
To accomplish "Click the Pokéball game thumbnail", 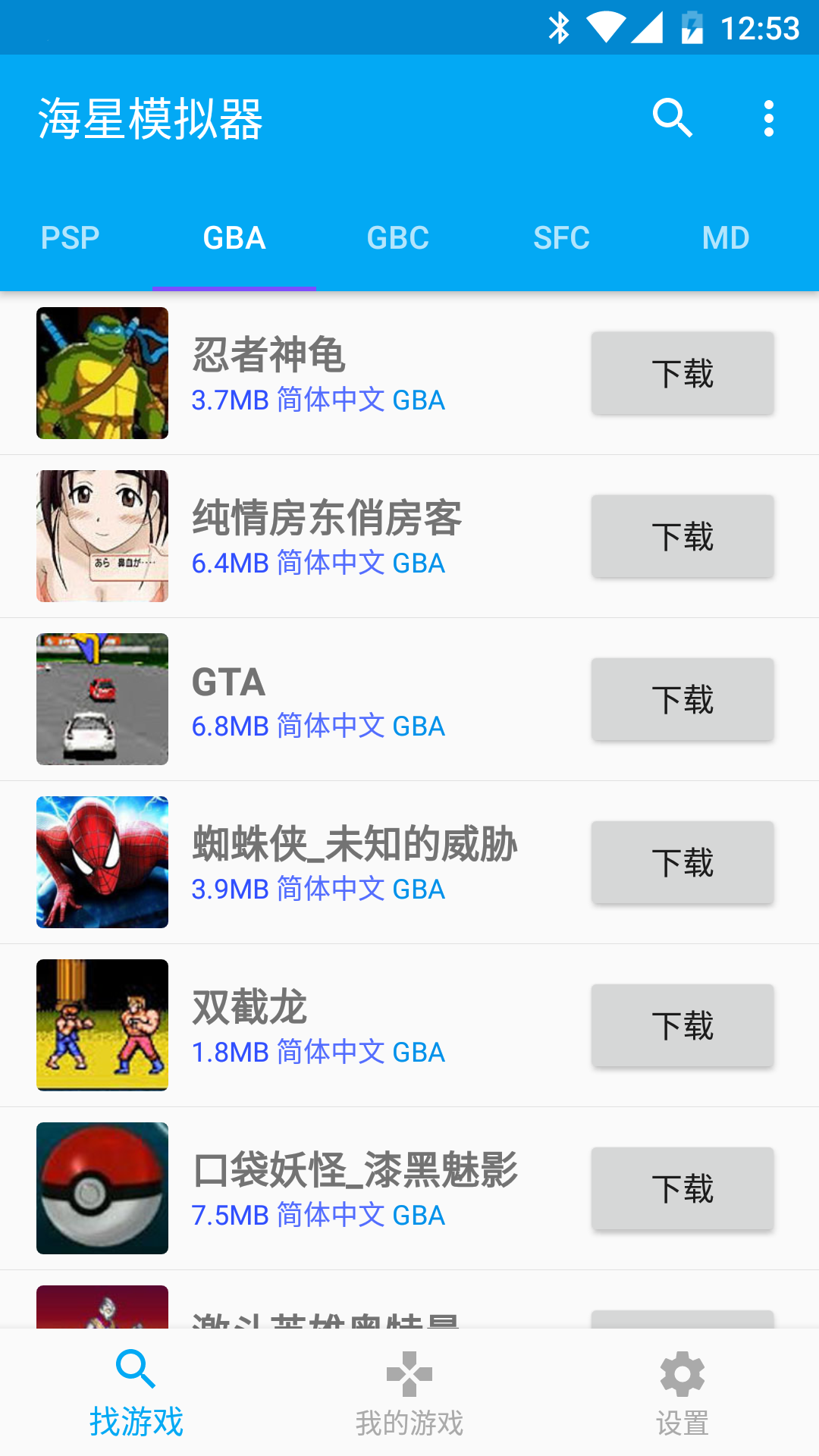I will click(x=102, y=1188).
